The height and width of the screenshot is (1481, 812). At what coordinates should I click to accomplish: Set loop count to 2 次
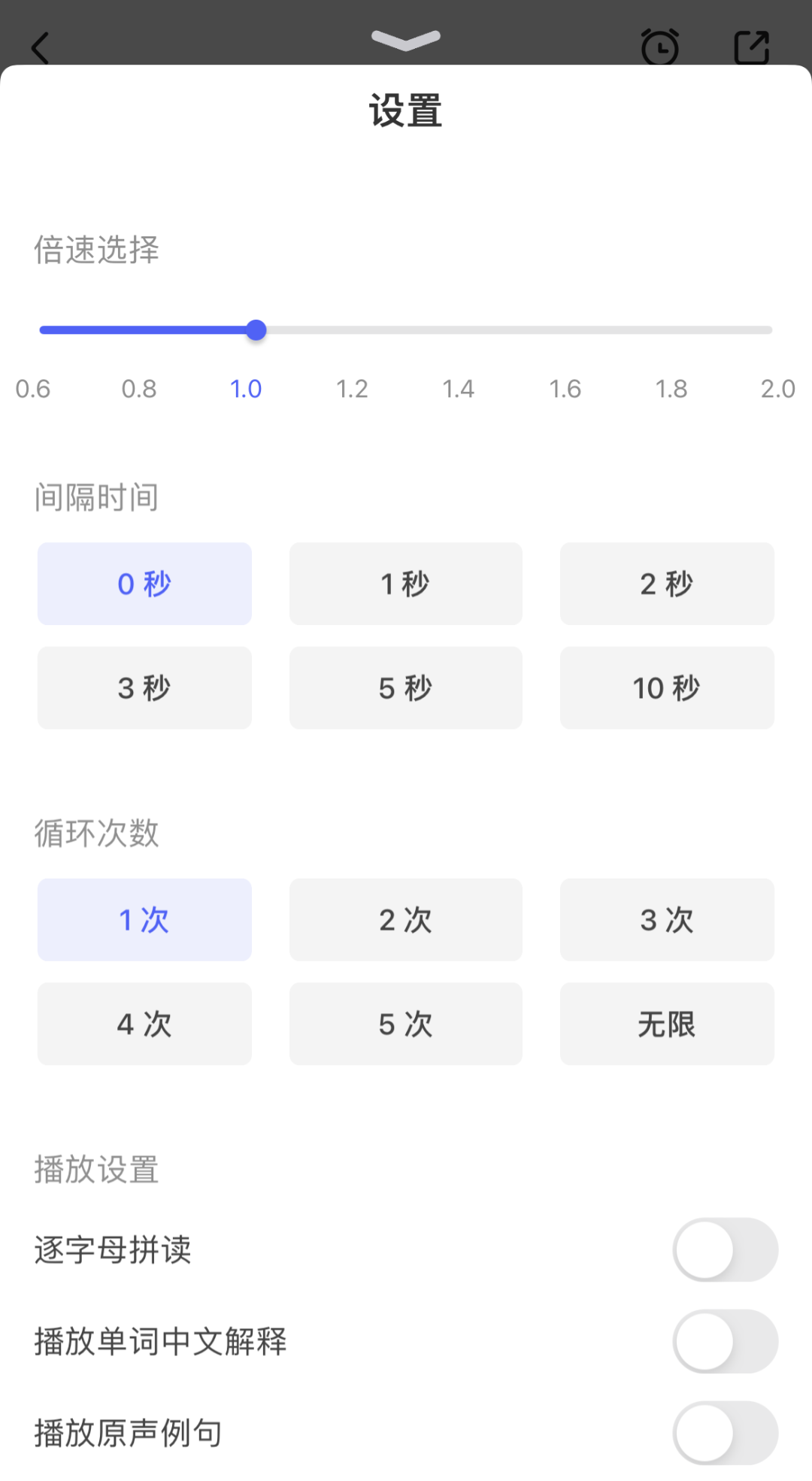pos(405,920)
